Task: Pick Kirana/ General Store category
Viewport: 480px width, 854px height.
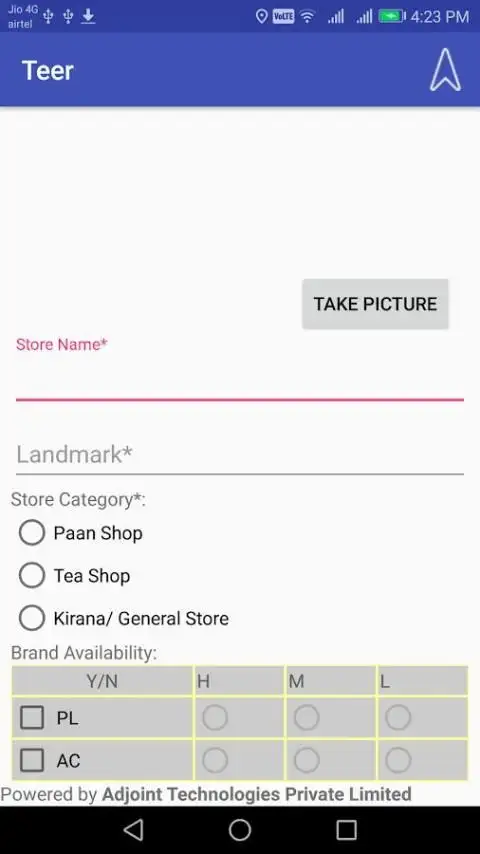Action: click(124, 618)
